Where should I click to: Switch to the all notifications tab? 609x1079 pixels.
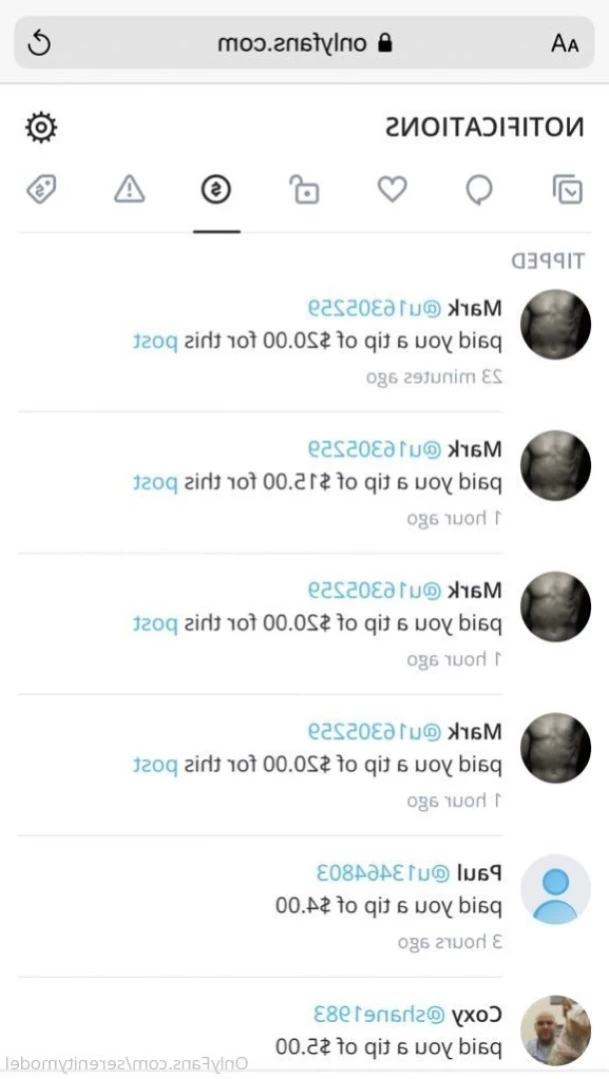567,189
